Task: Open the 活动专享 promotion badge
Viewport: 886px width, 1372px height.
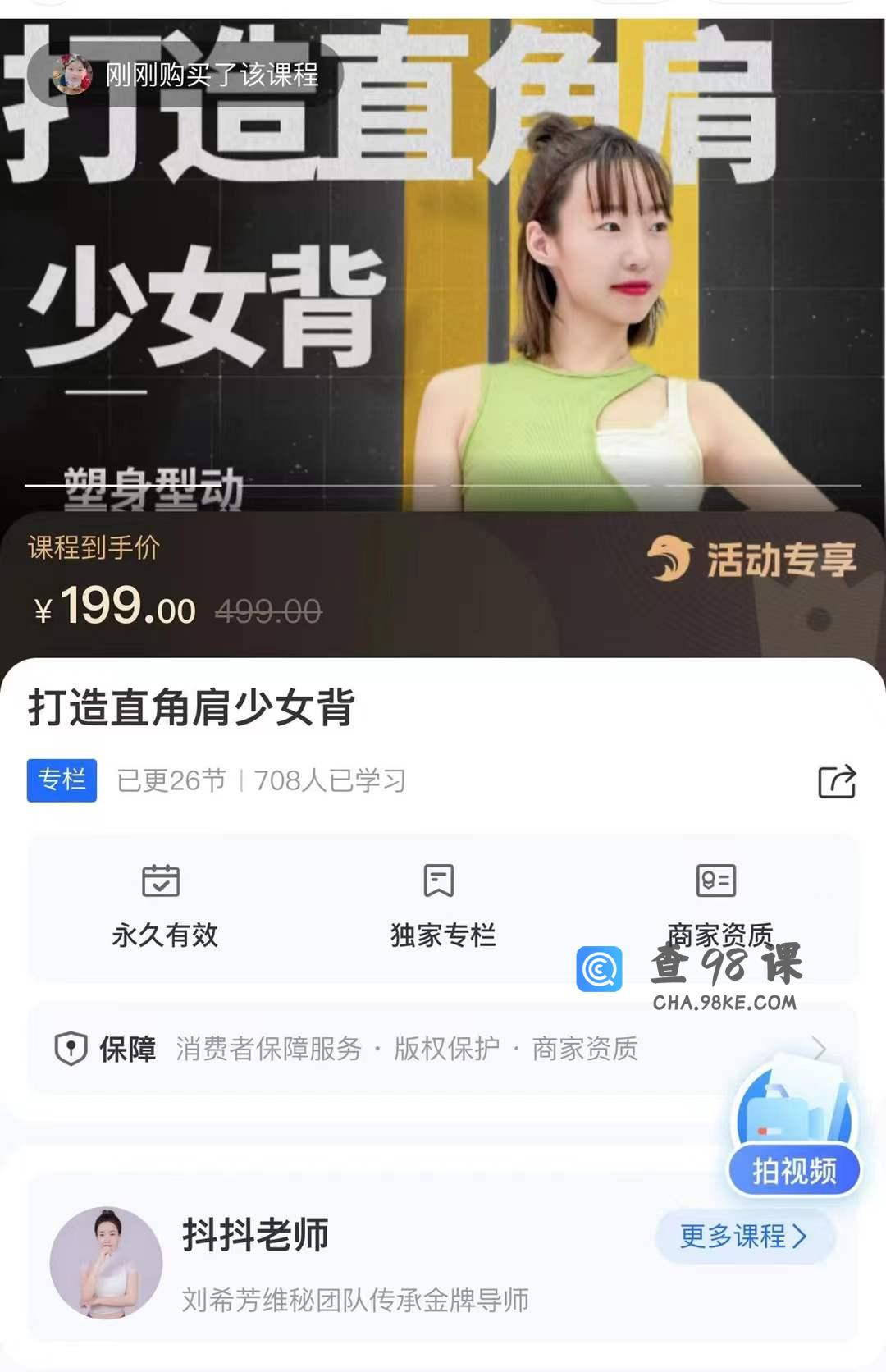Action: coord(752,560)
